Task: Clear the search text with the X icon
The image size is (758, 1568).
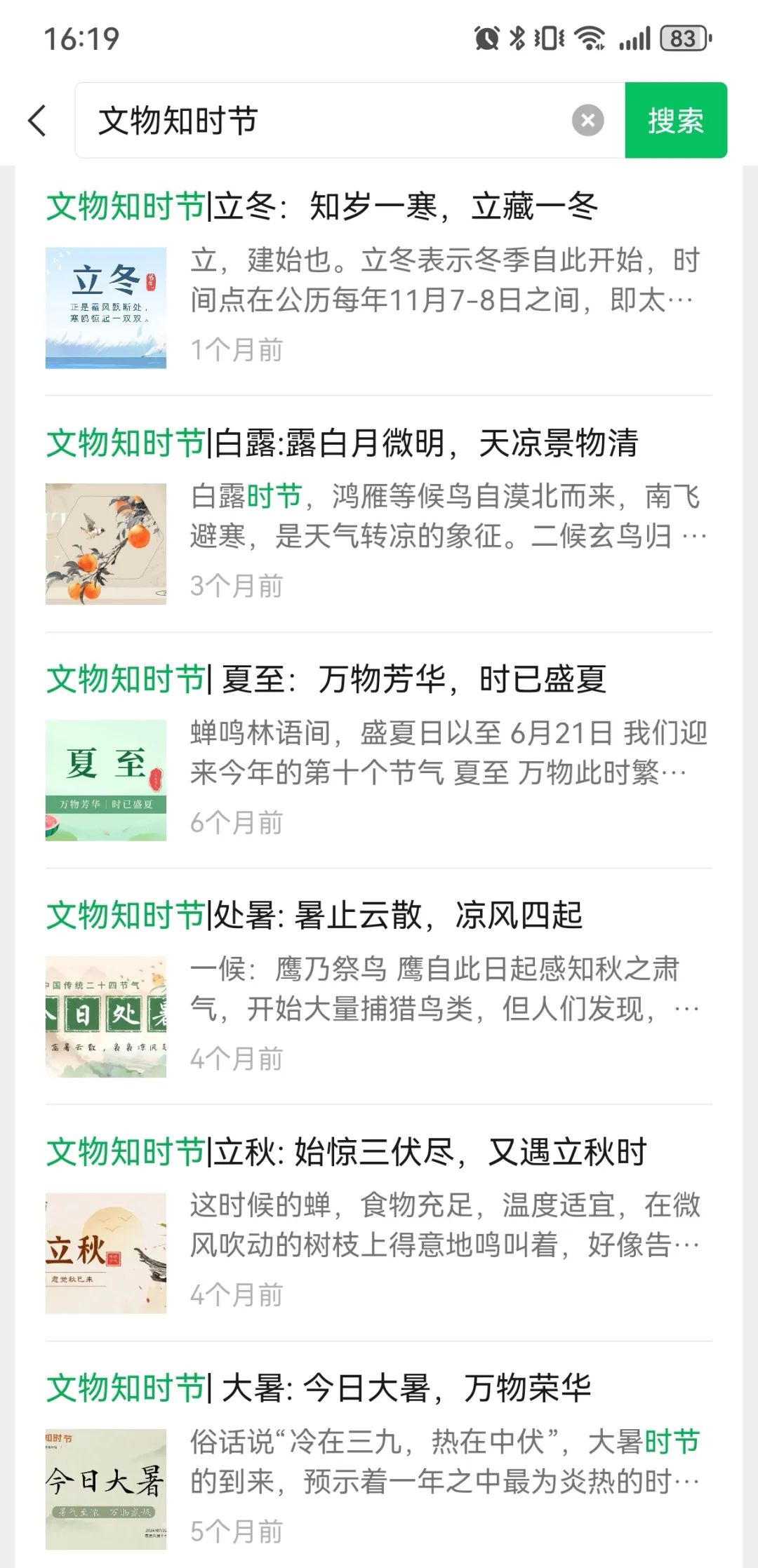Action: (587, 121)
